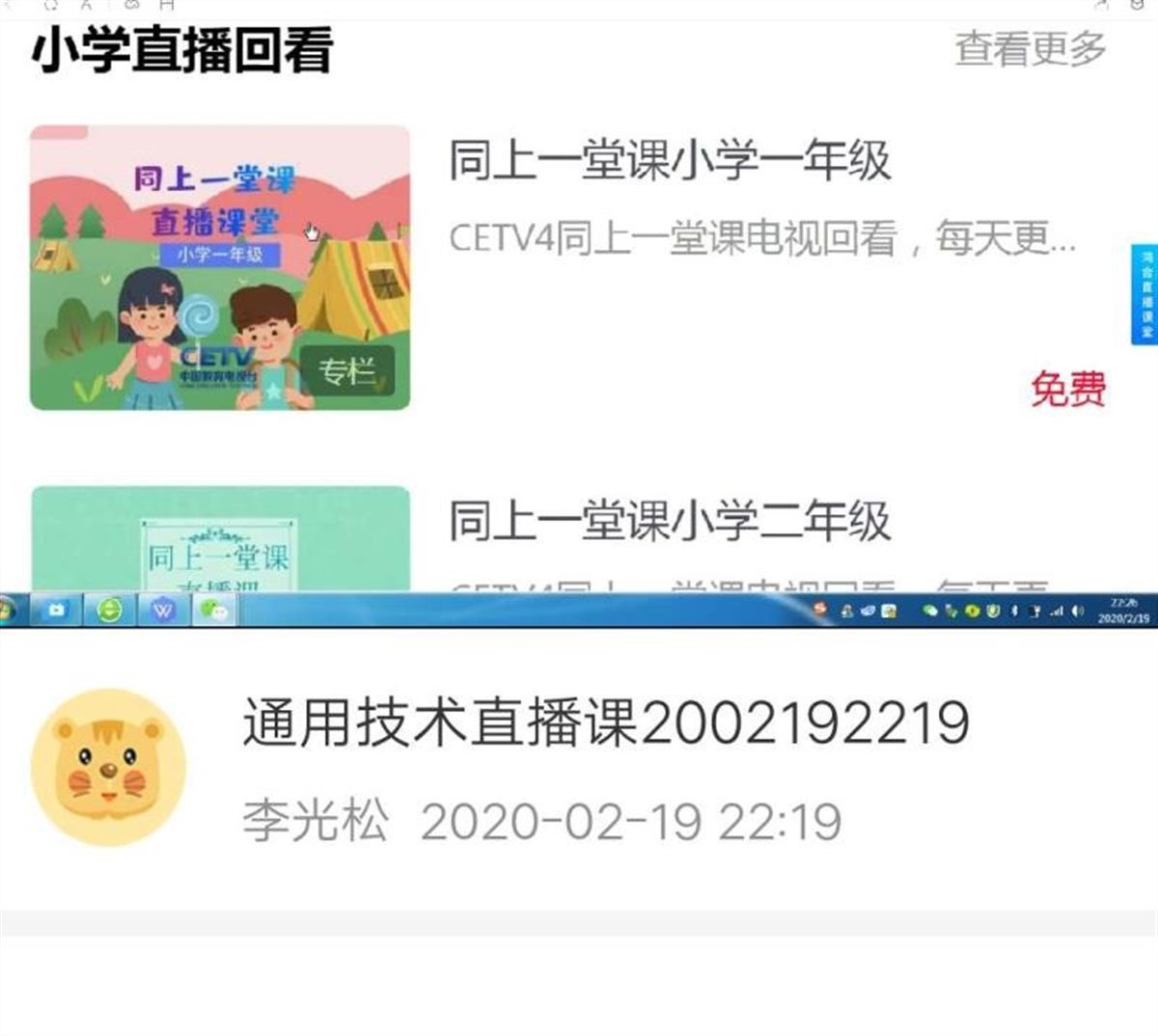Screen dimensions: 1158x1036
Task: Open the tiger avatar beside 李光松
Action: click(x=109, y=768)
